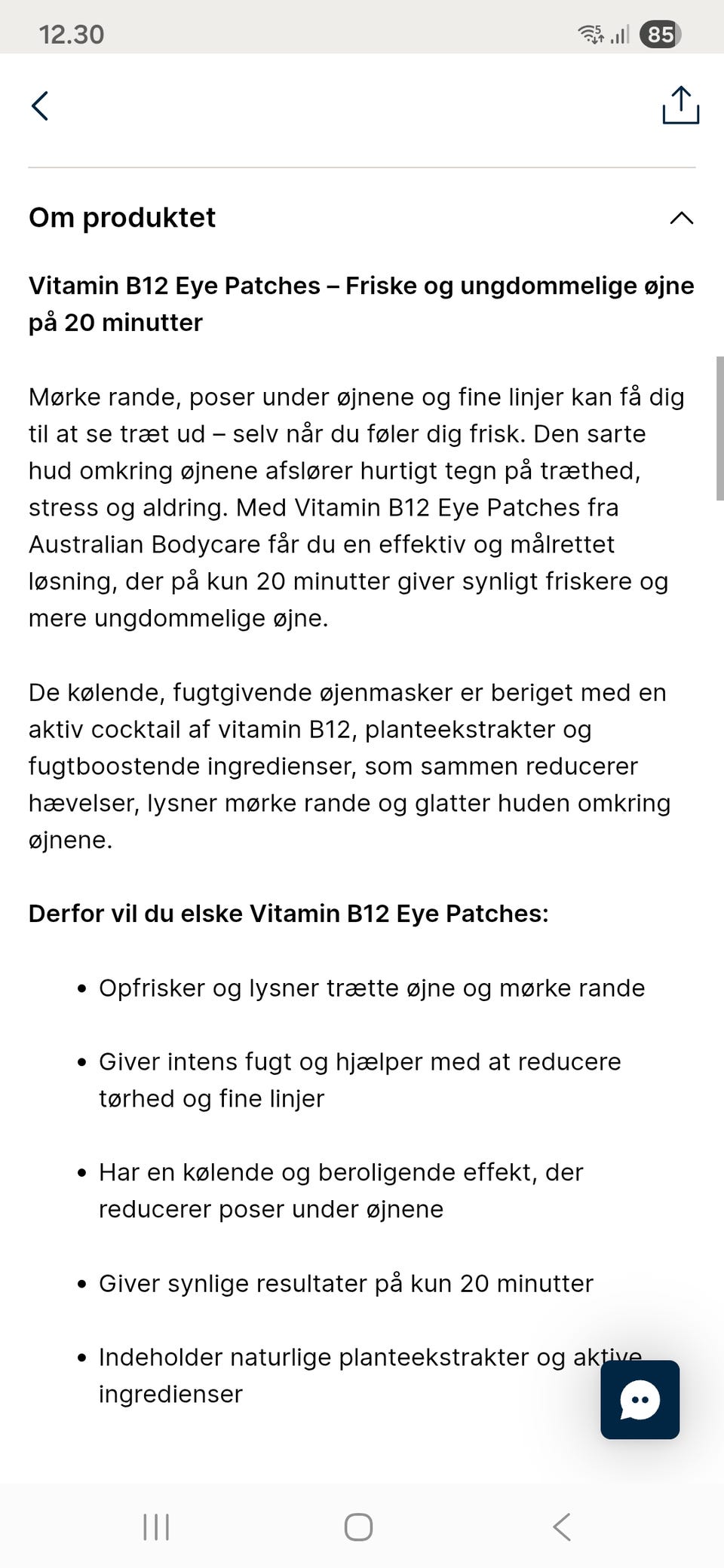
Task: Open the chat bubble for support
Action: pyautogui.click(x=640, y=1400)
